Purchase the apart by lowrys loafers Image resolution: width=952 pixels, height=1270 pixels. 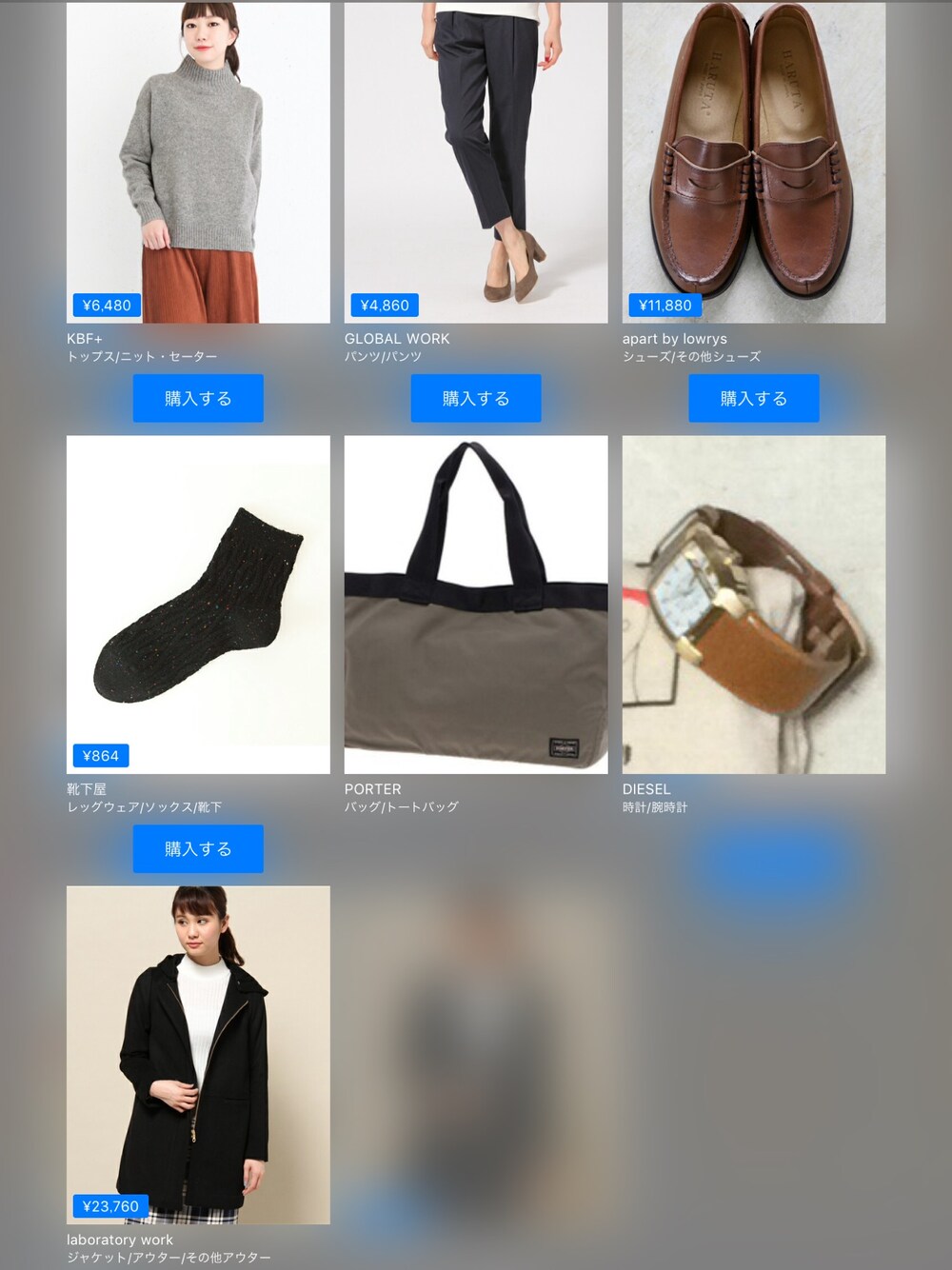click(x=754, y=398)
